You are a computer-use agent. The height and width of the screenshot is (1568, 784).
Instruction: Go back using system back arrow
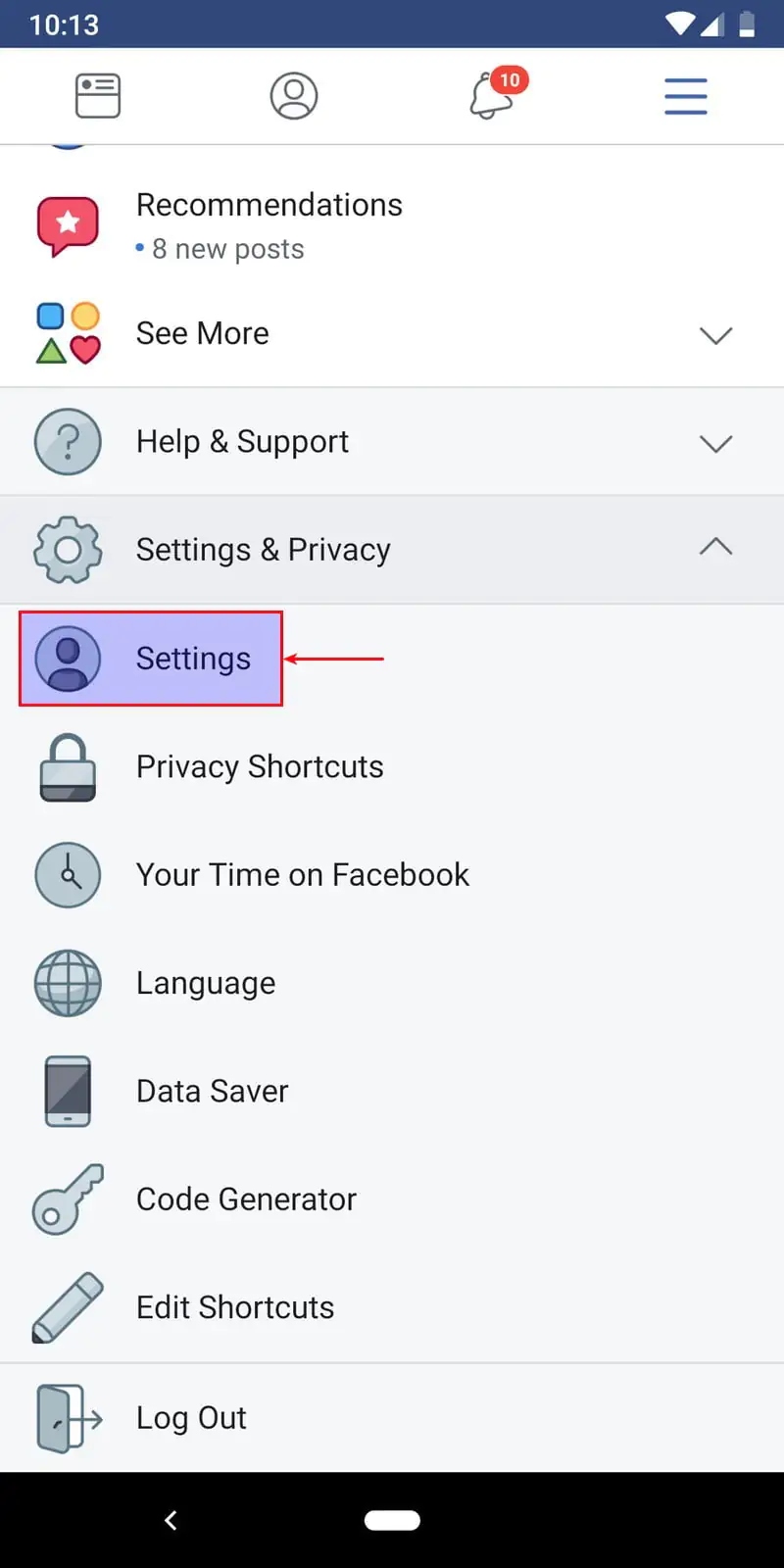tap(171, 1520)
